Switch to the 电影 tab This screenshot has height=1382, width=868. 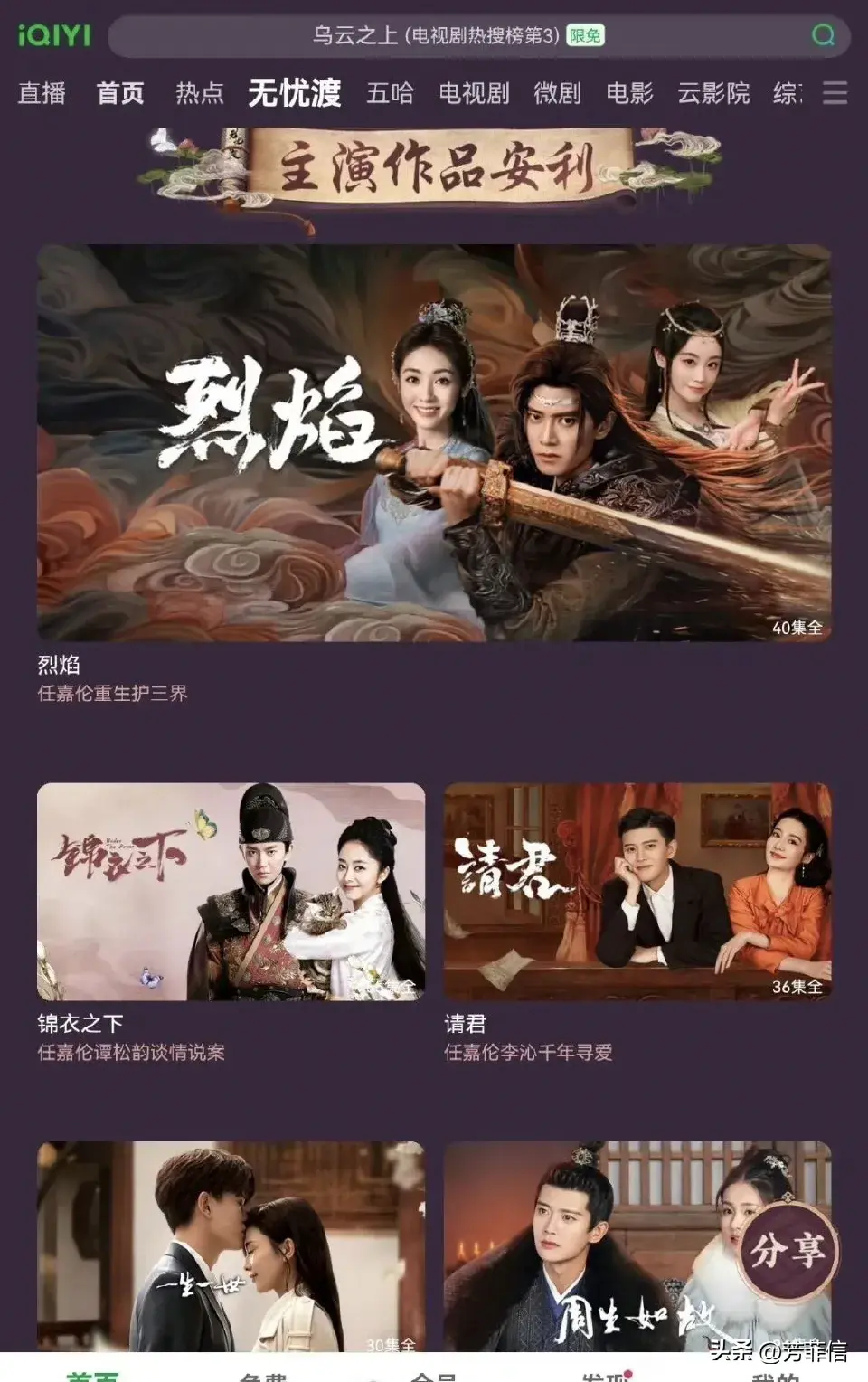[x=629, y=93]
